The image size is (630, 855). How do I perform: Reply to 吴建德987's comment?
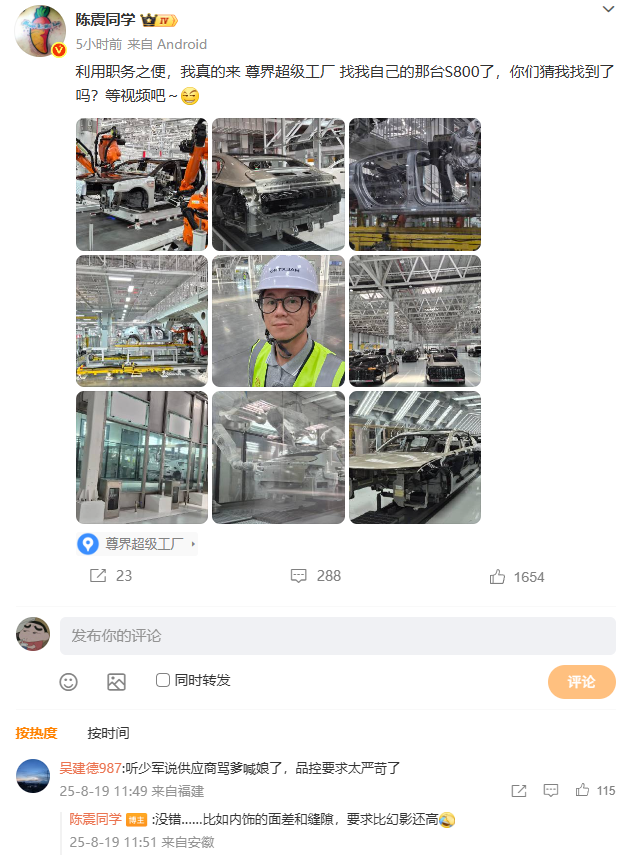pyautogui.click(x=551, y=790)
